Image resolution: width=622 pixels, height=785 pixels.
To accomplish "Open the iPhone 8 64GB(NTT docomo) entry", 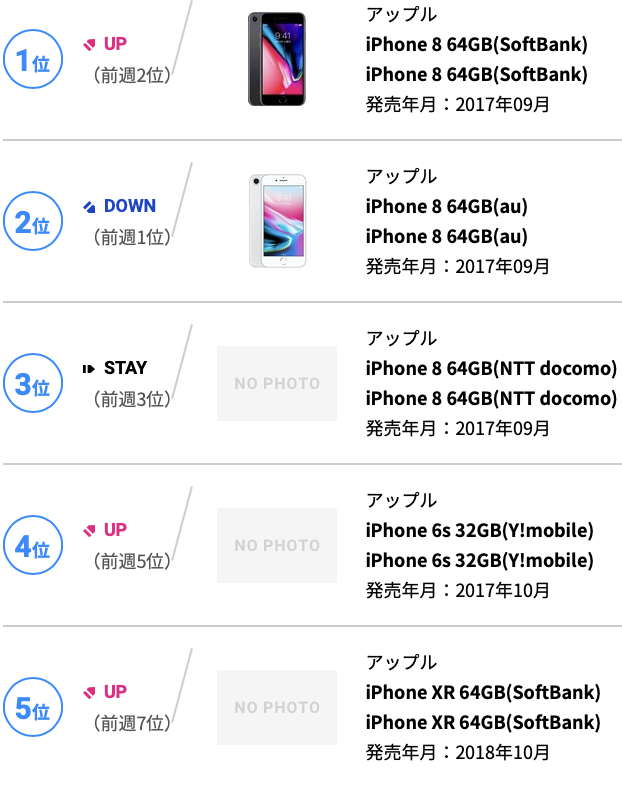I will 491,369.
